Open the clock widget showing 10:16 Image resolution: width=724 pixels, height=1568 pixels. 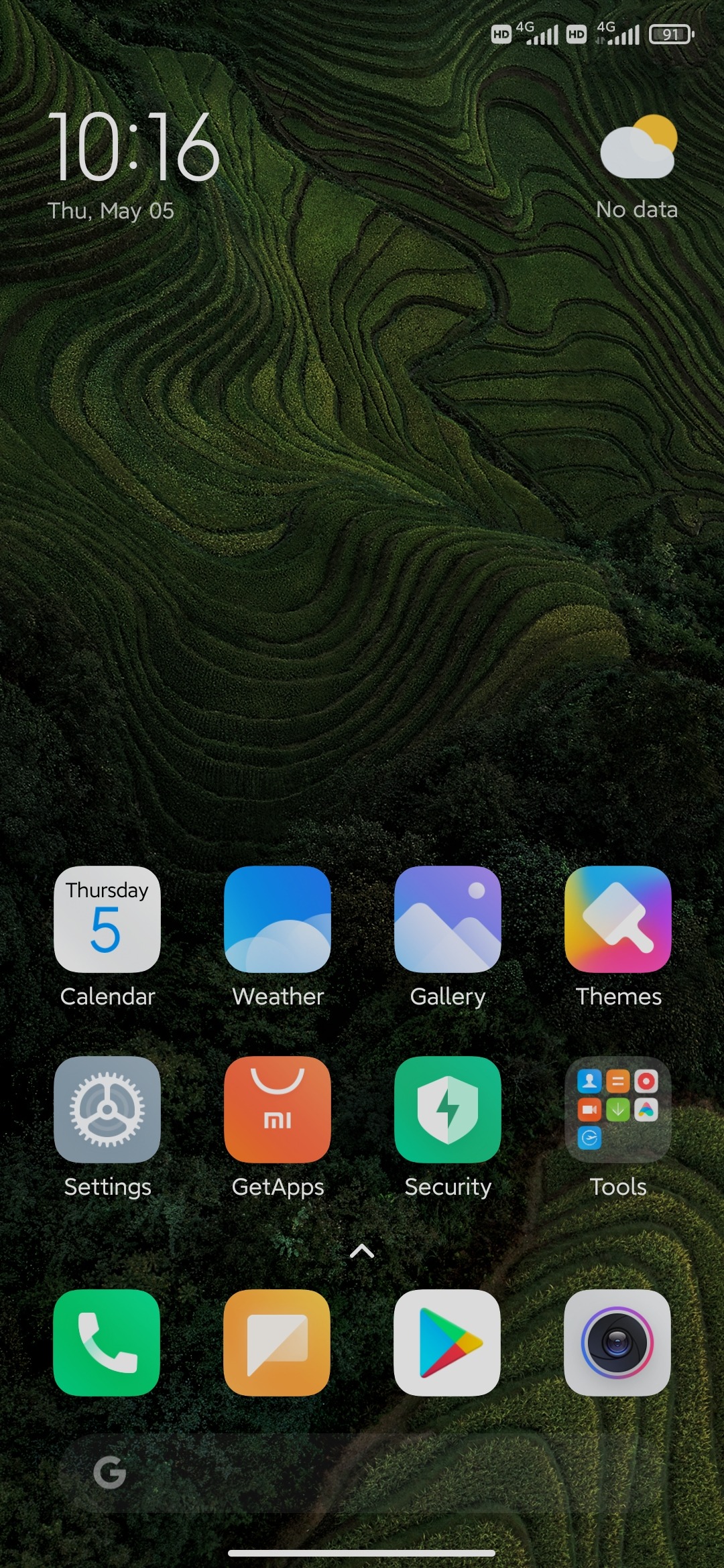click(134, 147)
